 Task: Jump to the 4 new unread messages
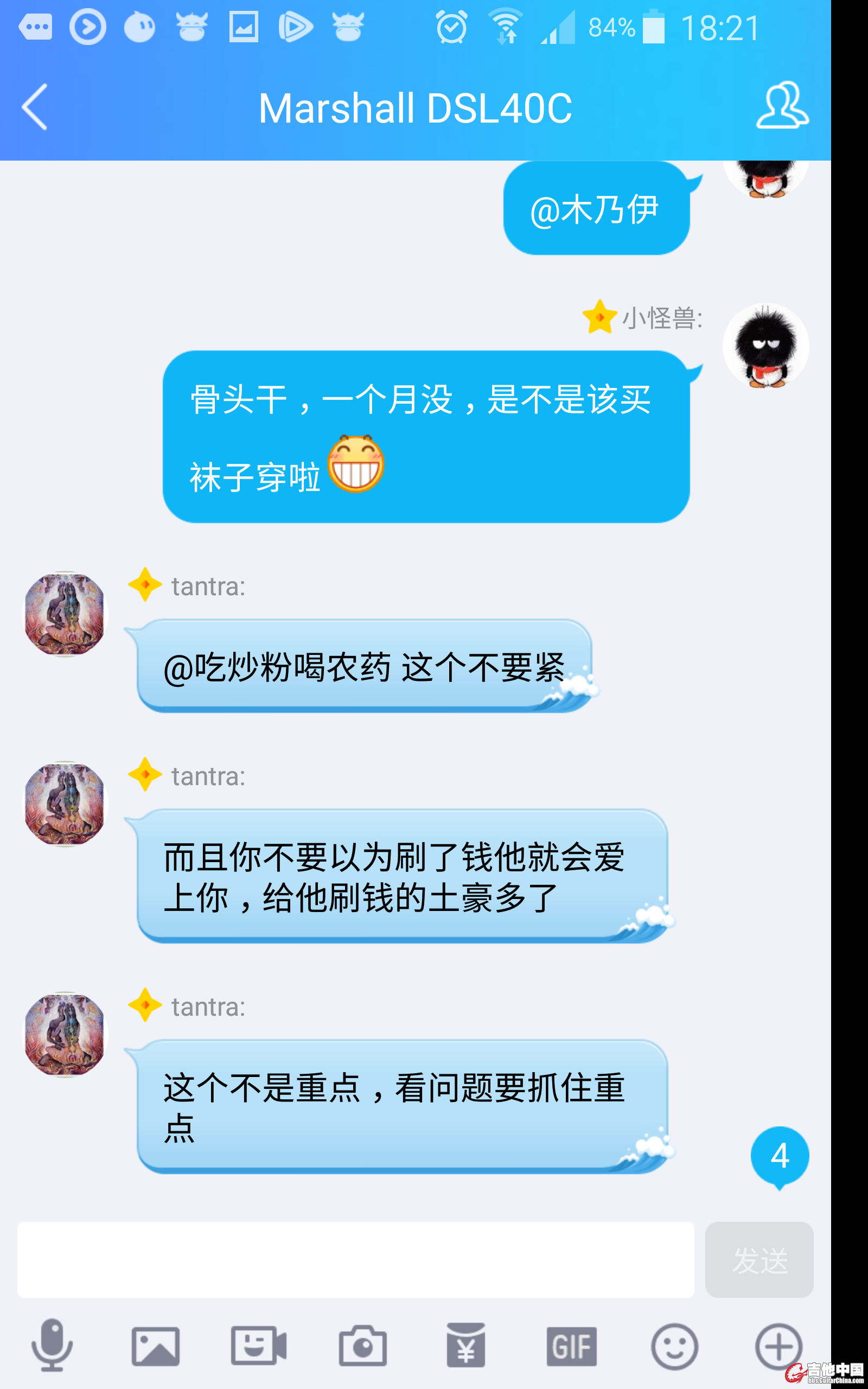tap(780, 1155)
